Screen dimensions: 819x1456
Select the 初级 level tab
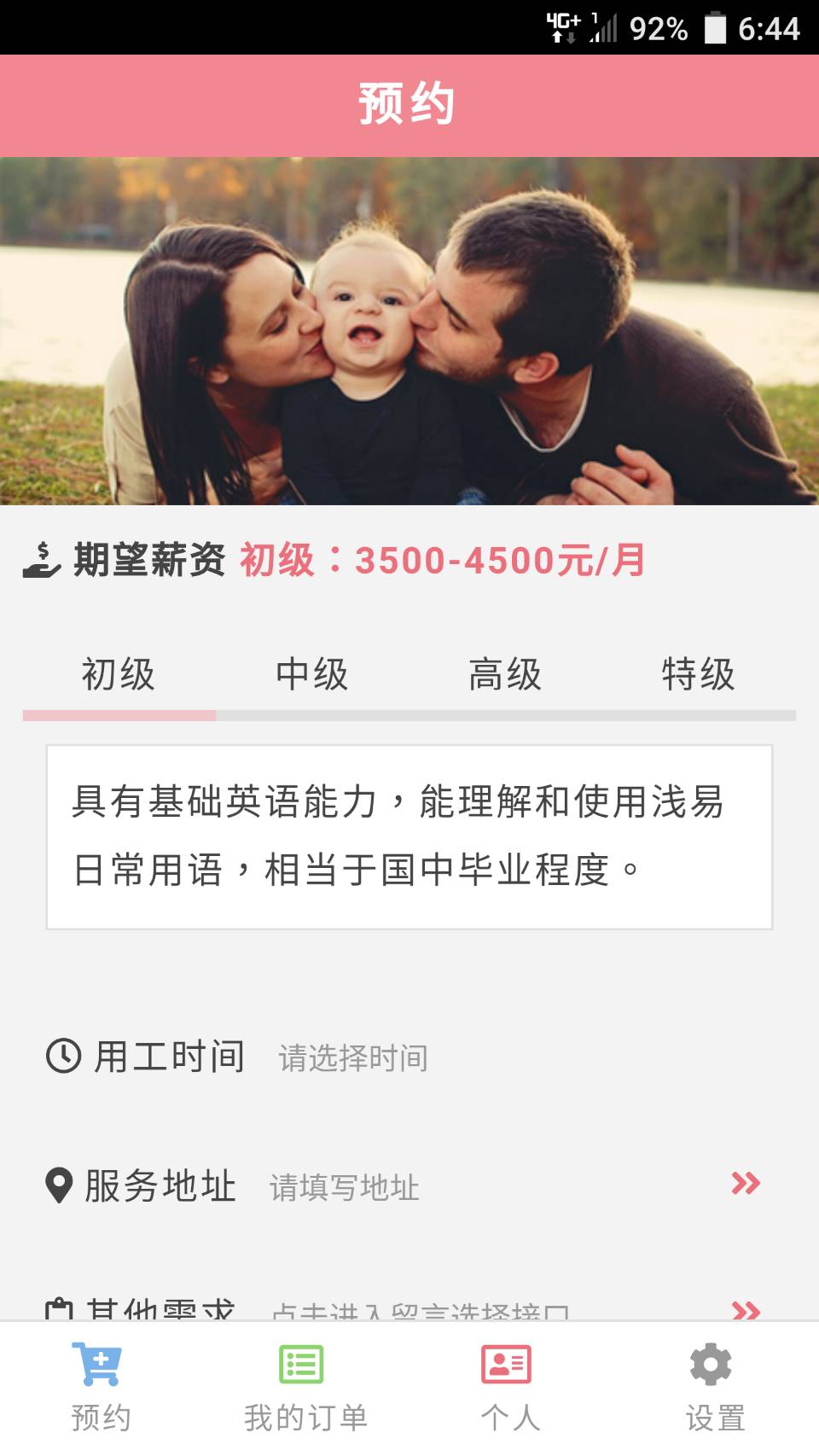[x=119, y=674]
